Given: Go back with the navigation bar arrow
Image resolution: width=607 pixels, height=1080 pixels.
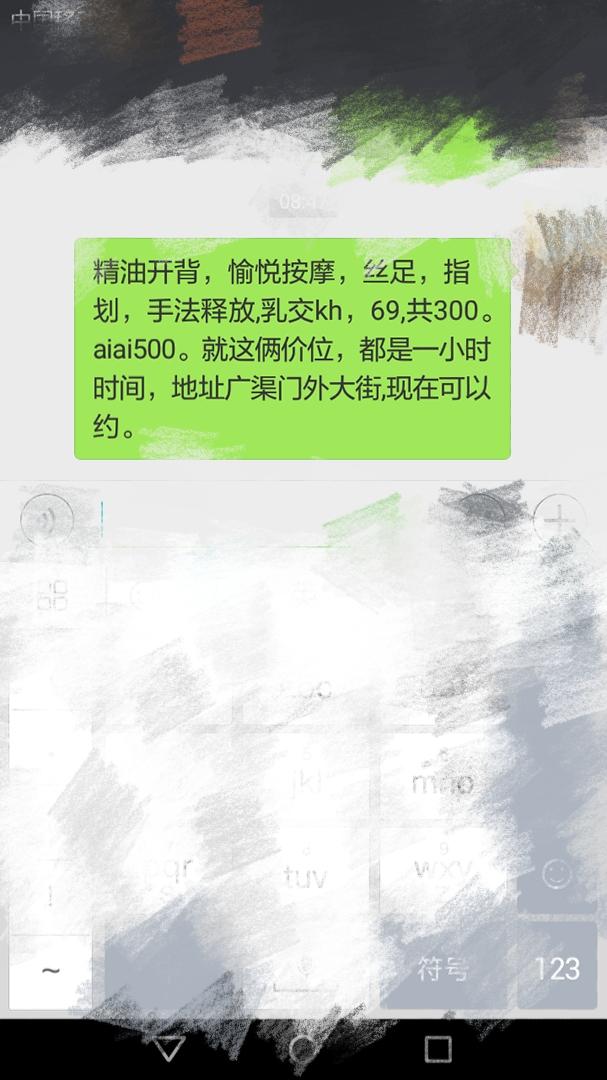Looking at the screenshot, I should coord(170,1048).
